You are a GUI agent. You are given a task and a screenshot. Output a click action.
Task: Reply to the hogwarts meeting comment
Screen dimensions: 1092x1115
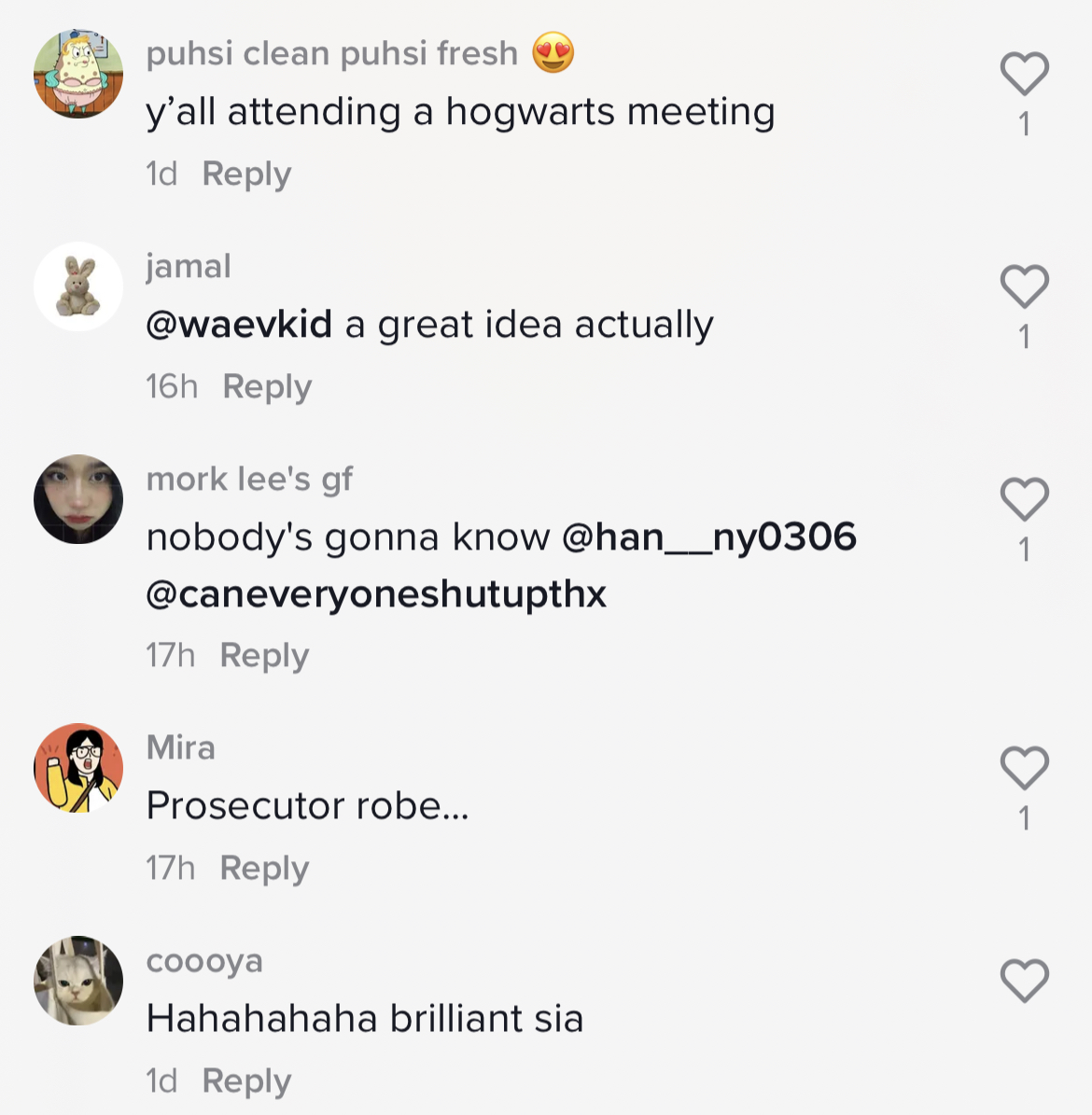click(246, 174)
